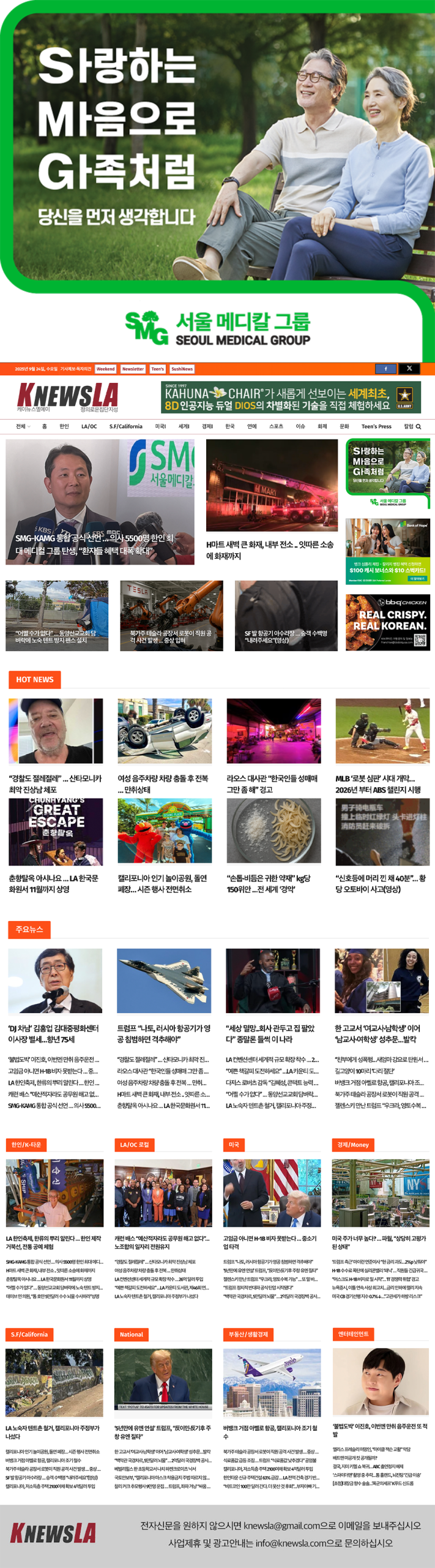Switch to the S.F/California menu section
This screenshot has width=435, height=1568.
pos(126,426)
